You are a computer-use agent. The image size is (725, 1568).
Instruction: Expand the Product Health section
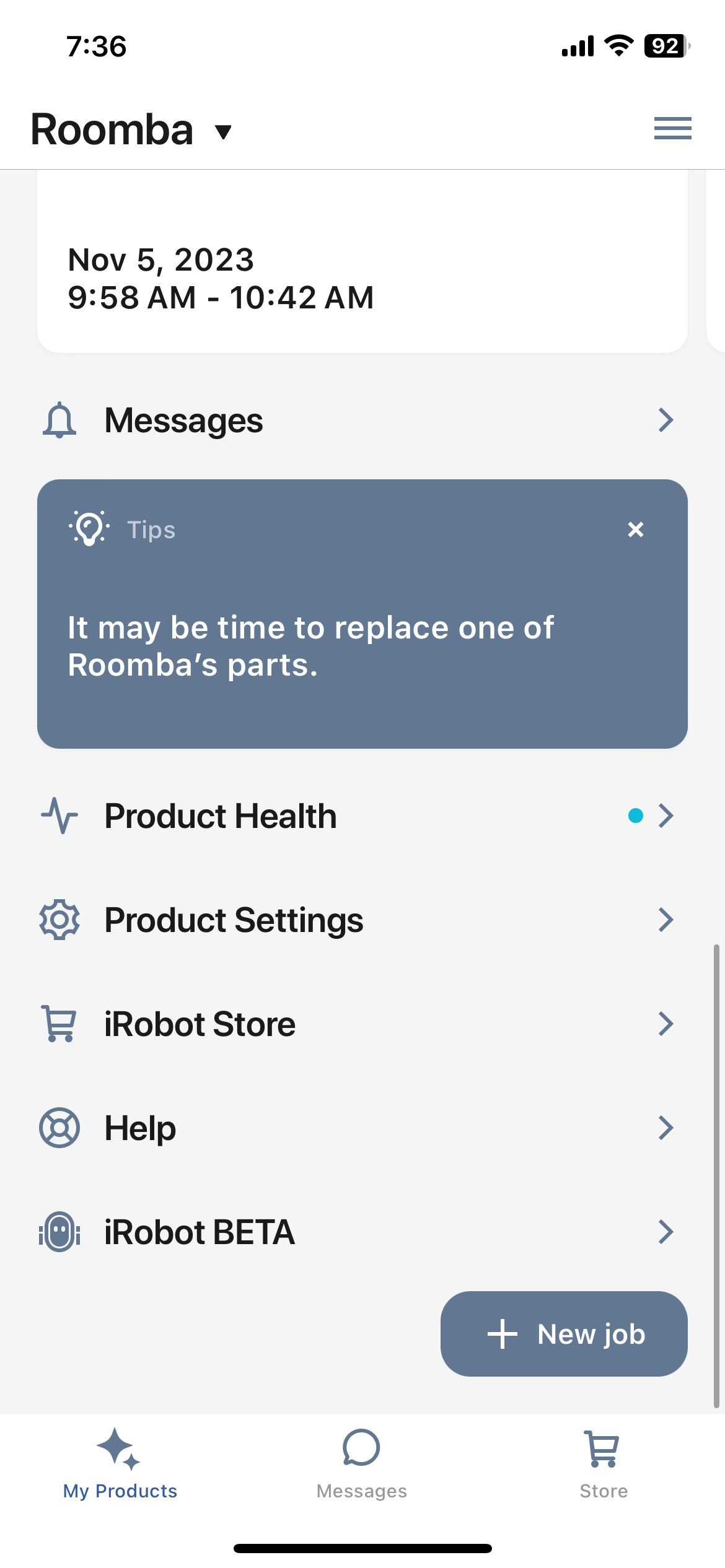pyautogui.click(x=666, y=816)
